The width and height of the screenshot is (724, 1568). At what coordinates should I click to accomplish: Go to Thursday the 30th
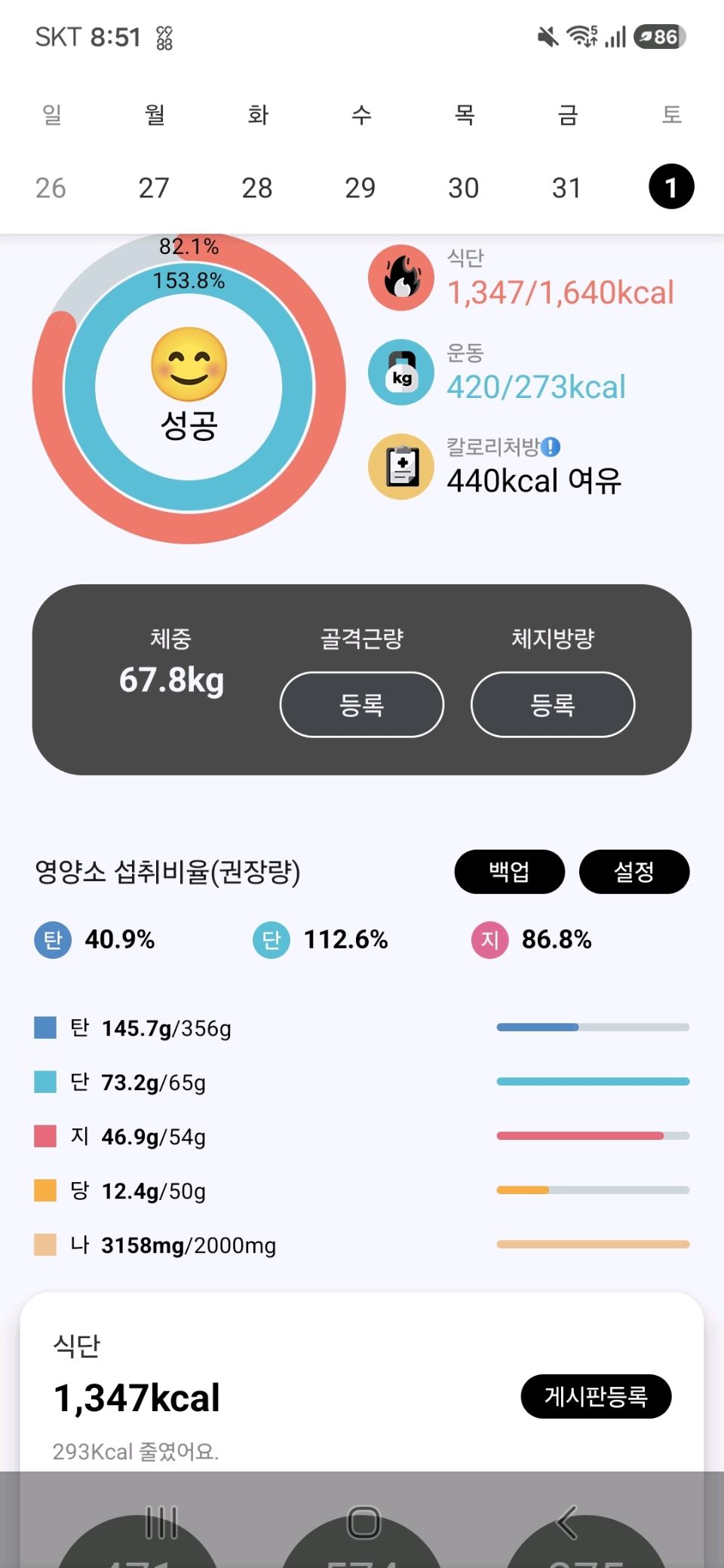[x=464, y=188]
